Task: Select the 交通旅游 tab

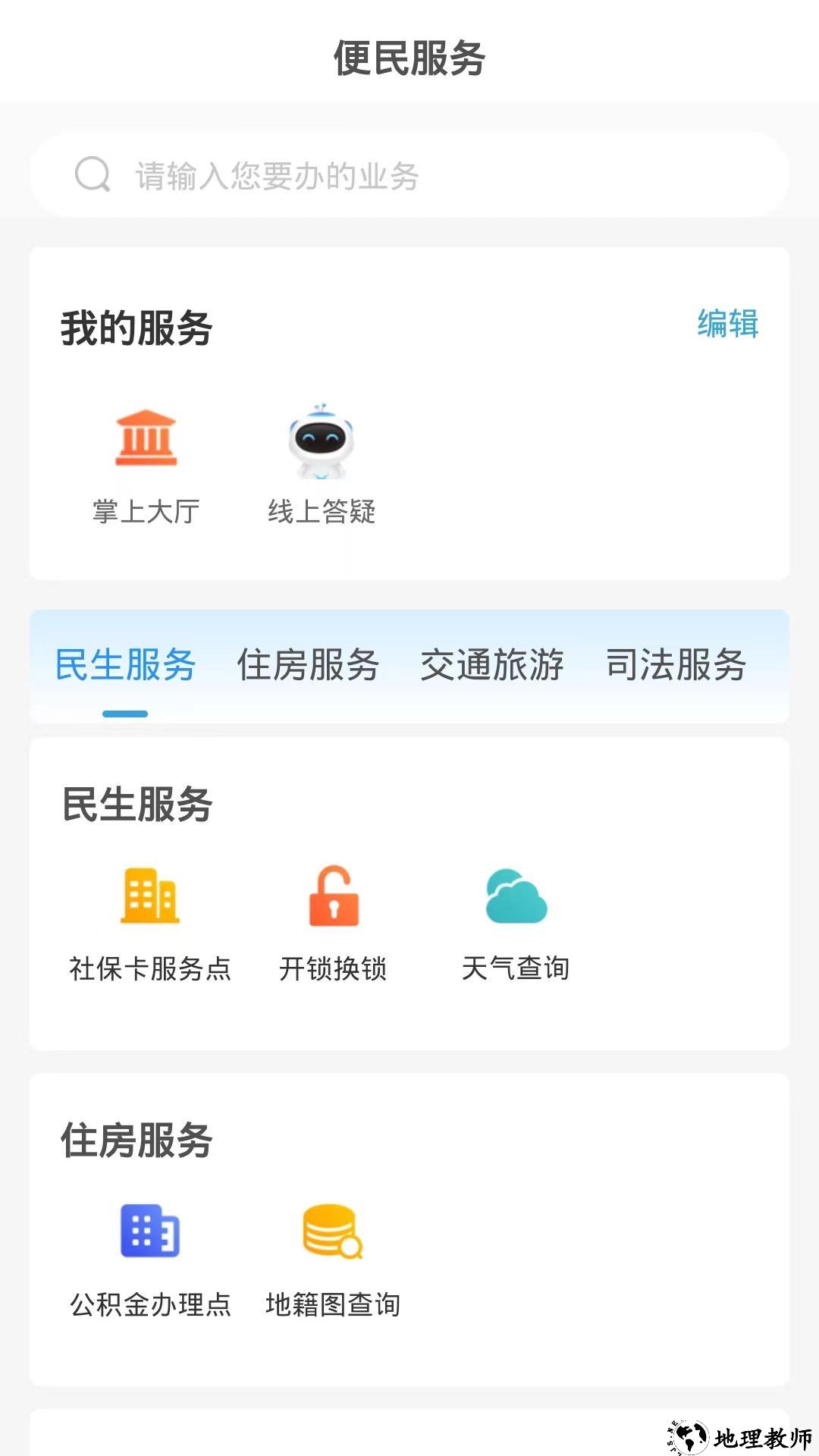Action: click(x=492, y=666)
